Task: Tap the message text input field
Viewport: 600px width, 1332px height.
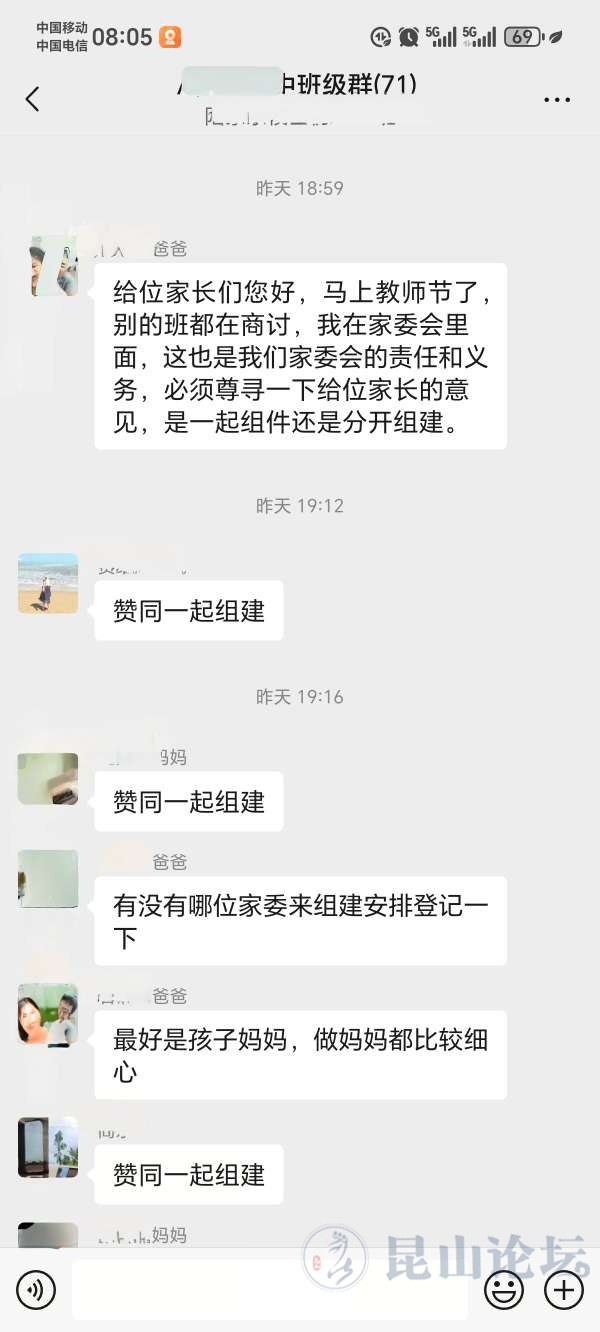Action: tap(270, 1290)
